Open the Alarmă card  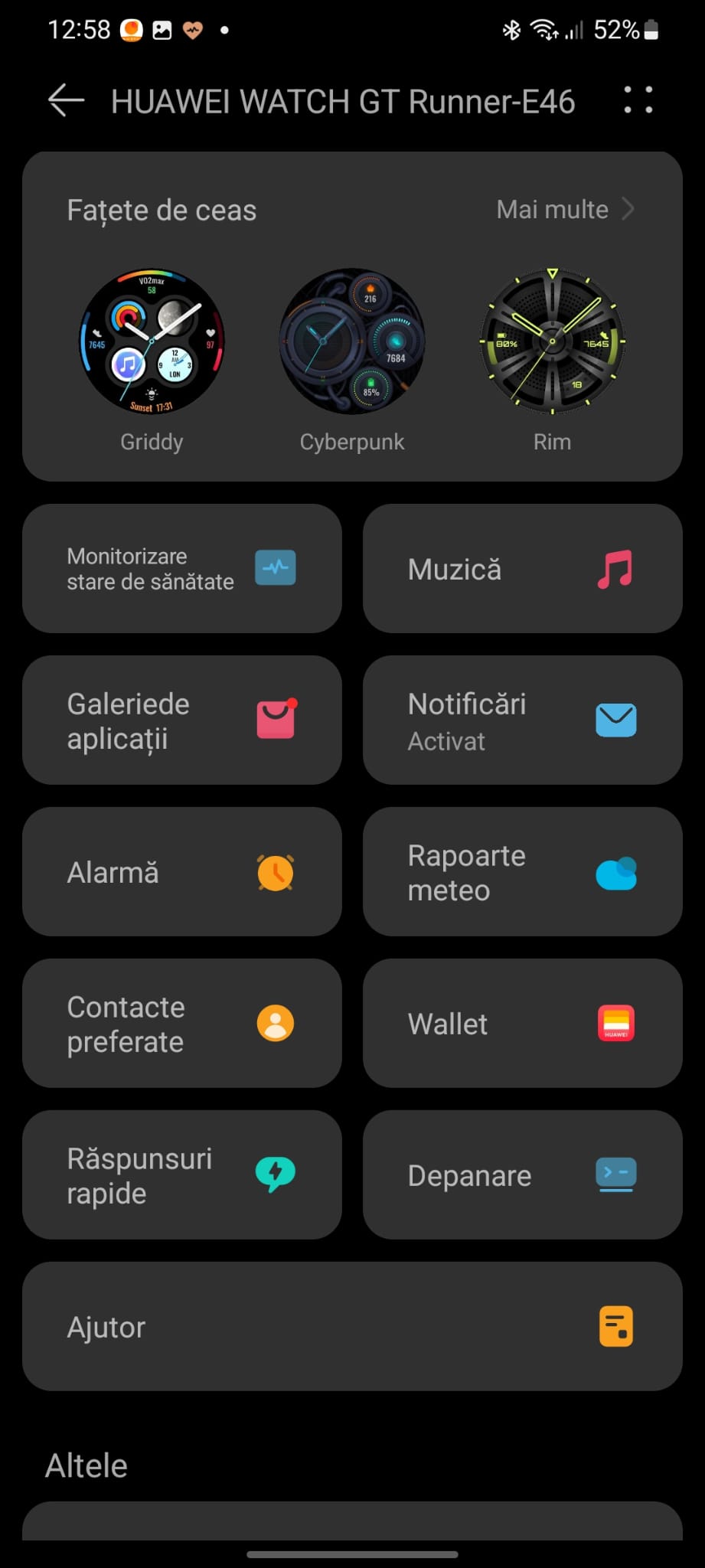(182, 872)
